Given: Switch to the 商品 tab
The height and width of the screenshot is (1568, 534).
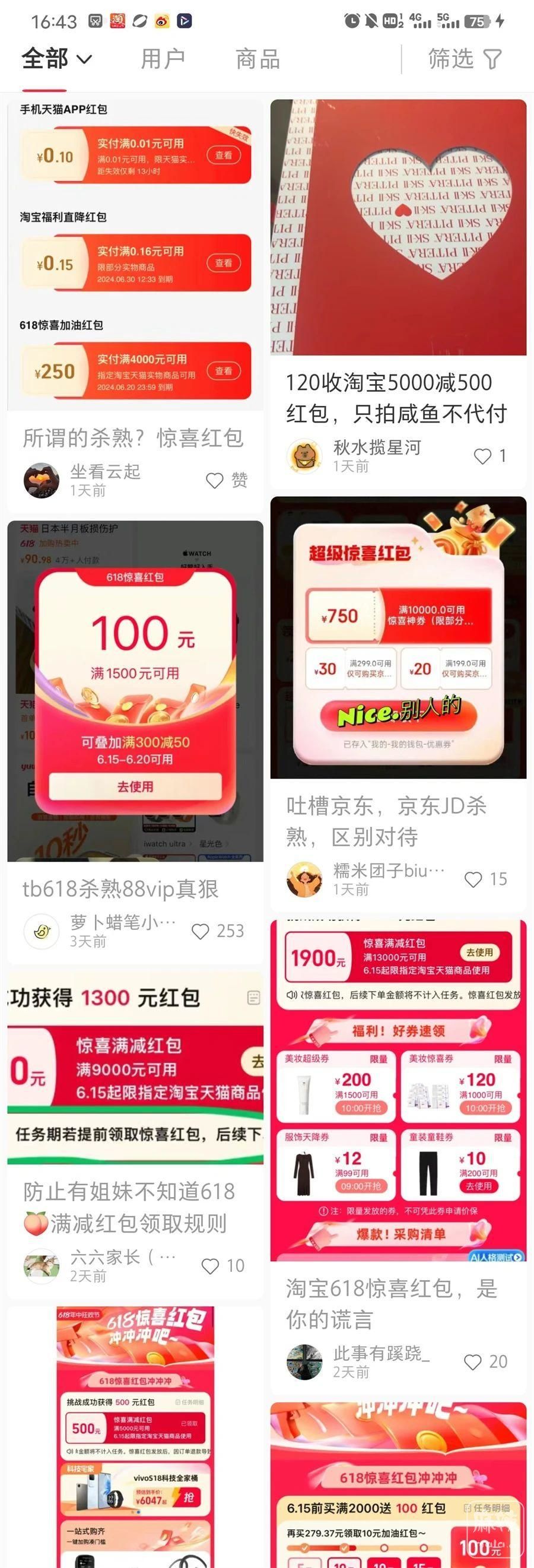Looking at the screenshot, I should click(x=258, y=59).
